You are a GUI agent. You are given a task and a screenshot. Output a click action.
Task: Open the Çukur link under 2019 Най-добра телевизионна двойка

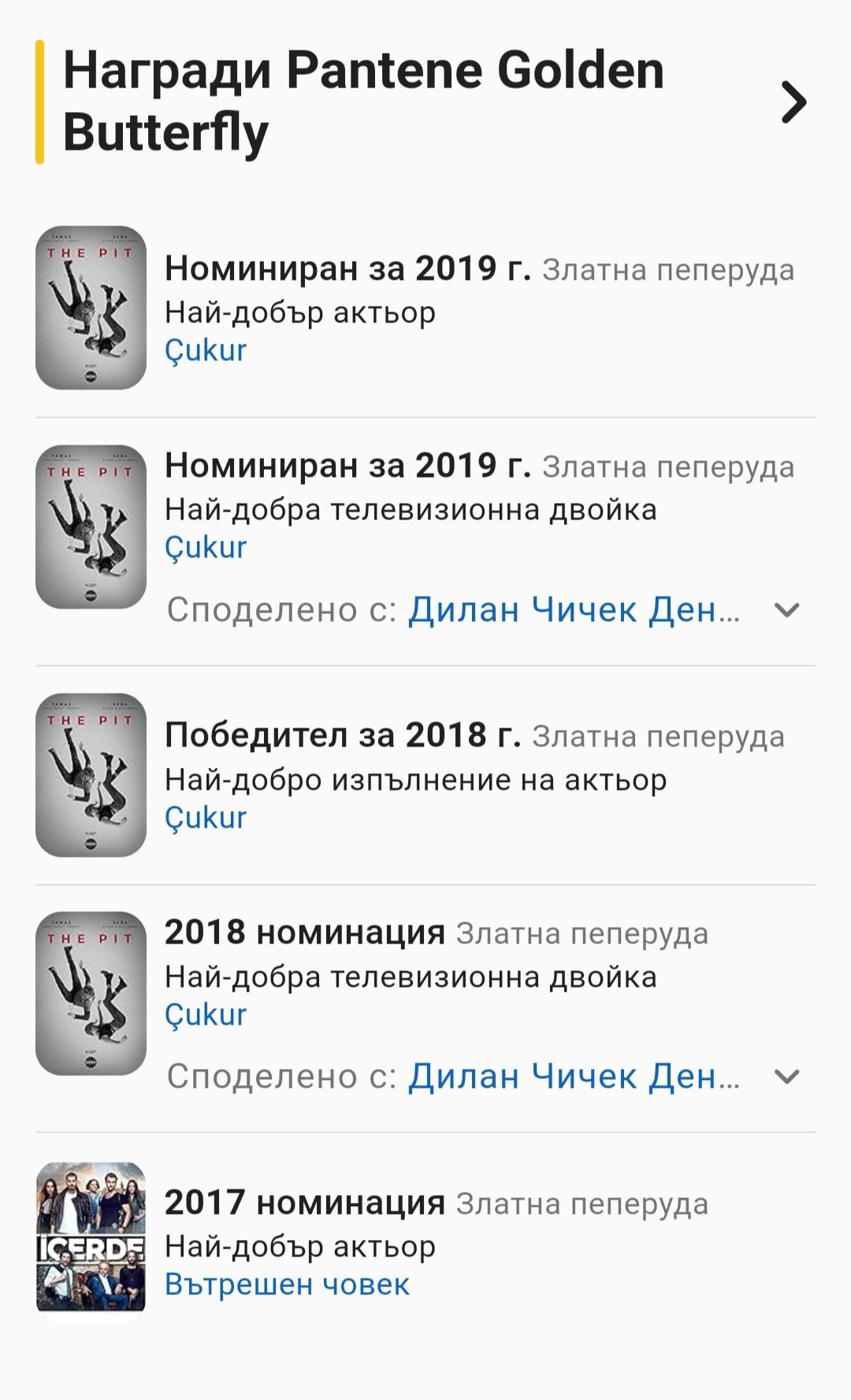(x=206, y=548)
